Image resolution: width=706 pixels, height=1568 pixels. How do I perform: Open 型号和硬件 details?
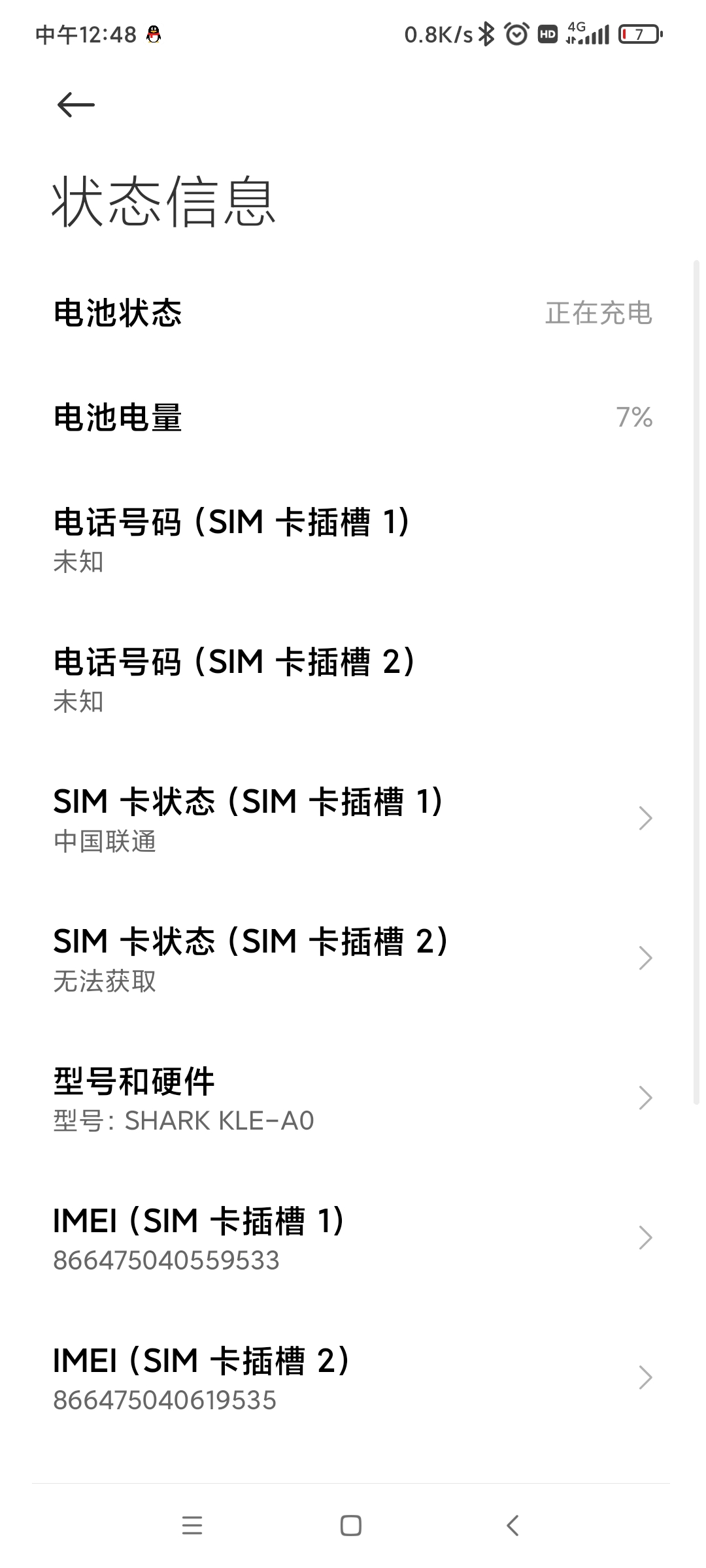tap(353, 1098)
